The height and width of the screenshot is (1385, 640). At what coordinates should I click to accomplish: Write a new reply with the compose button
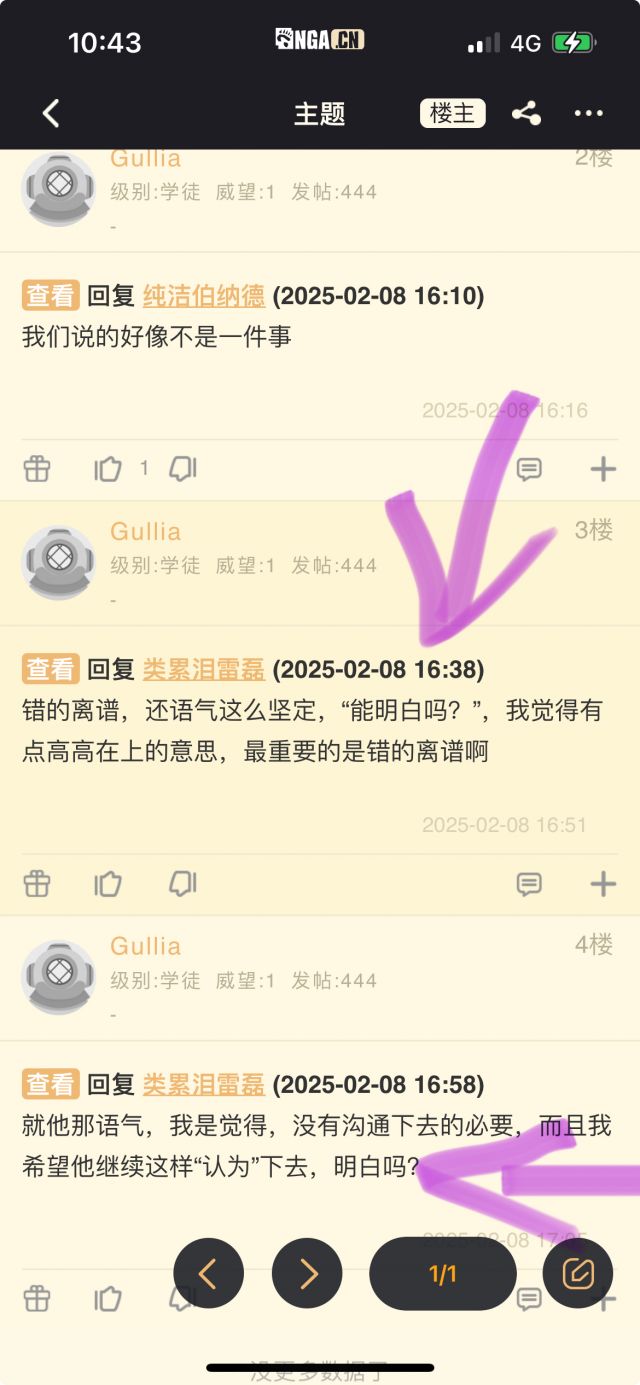click(578, 1273)
